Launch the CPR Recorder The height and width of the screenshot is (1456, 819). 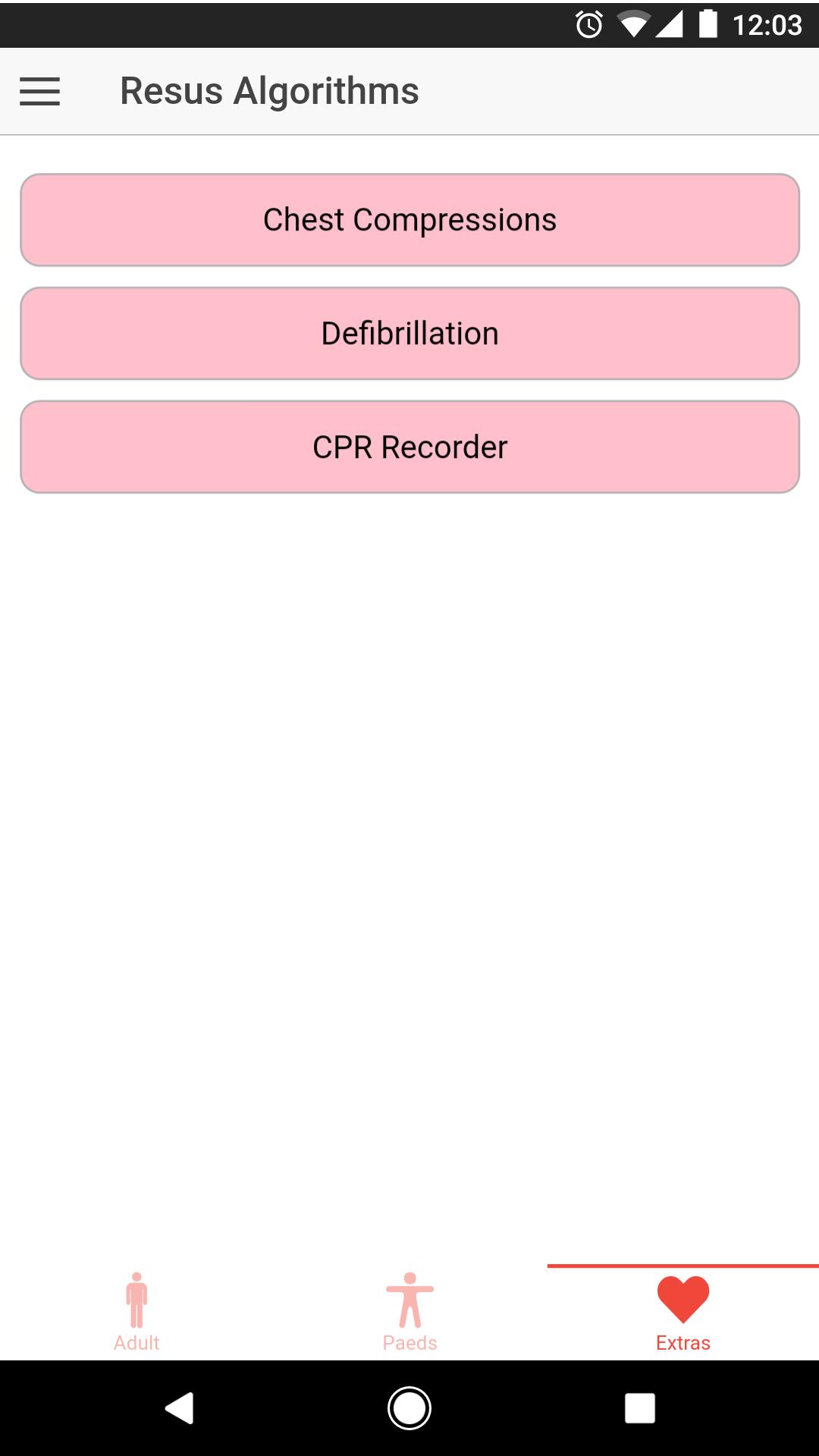pos(409,447)
